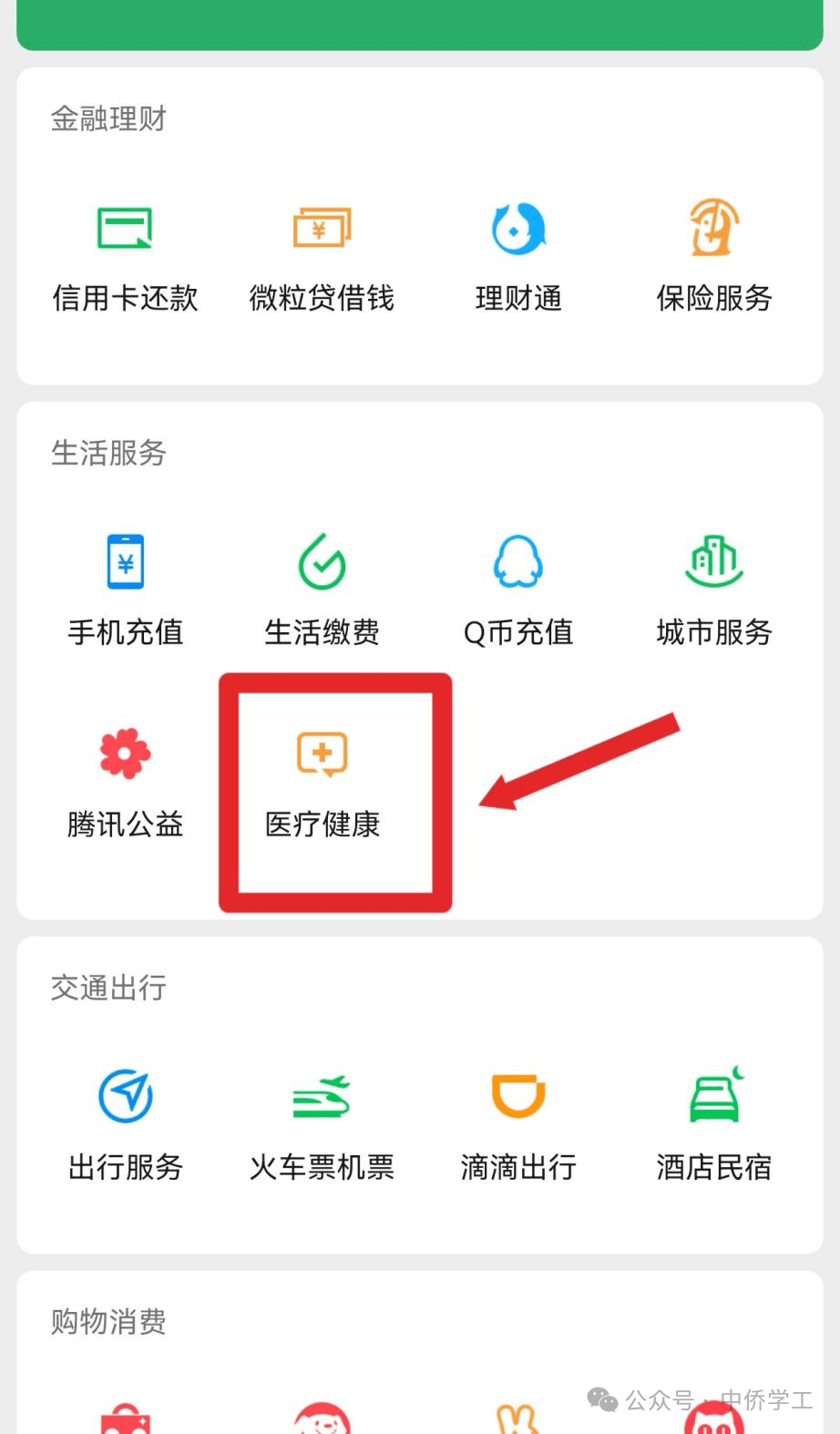This screenshot has height=1434, width=840.
Task: Open 腾讯公益 Tencent charity
Action: pos(125,782)
